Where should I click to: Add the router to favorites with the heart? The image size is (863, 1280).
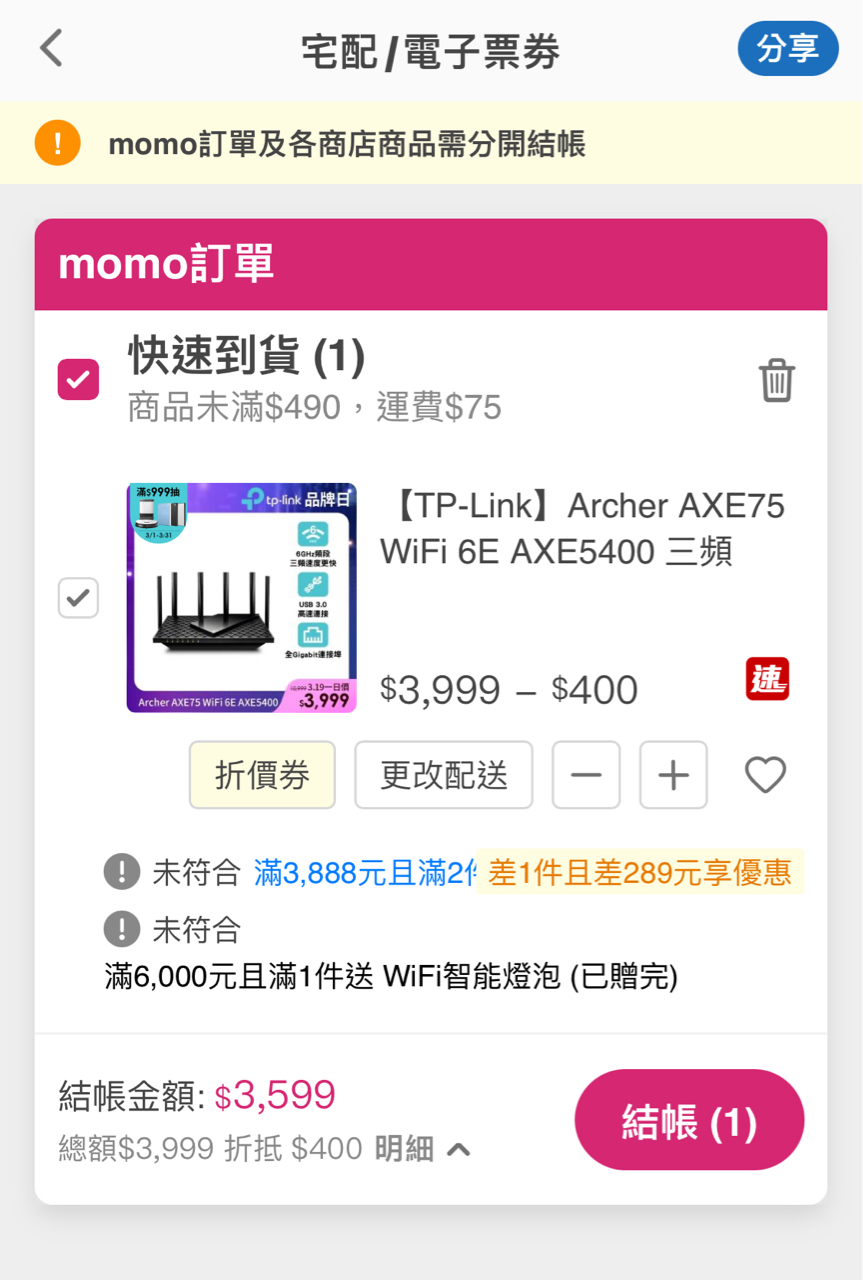765,775
